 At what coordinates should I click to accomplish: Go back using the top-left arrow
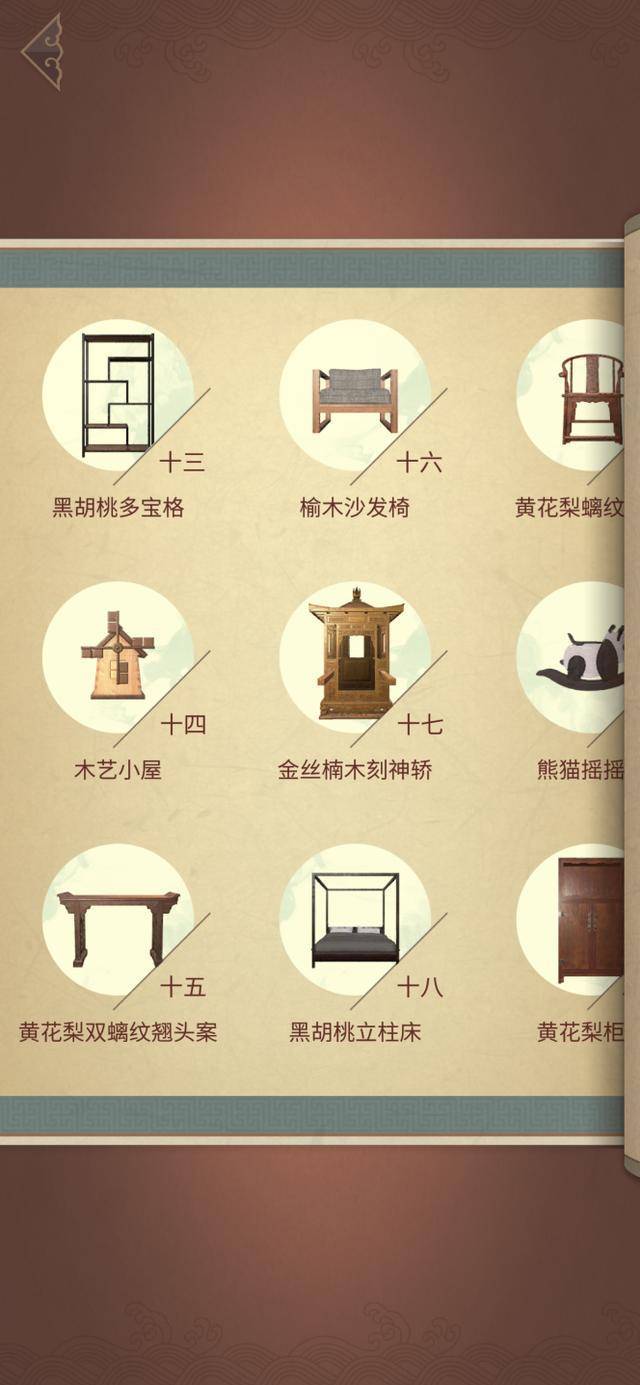pyautogui.click(x=42, y=52)
